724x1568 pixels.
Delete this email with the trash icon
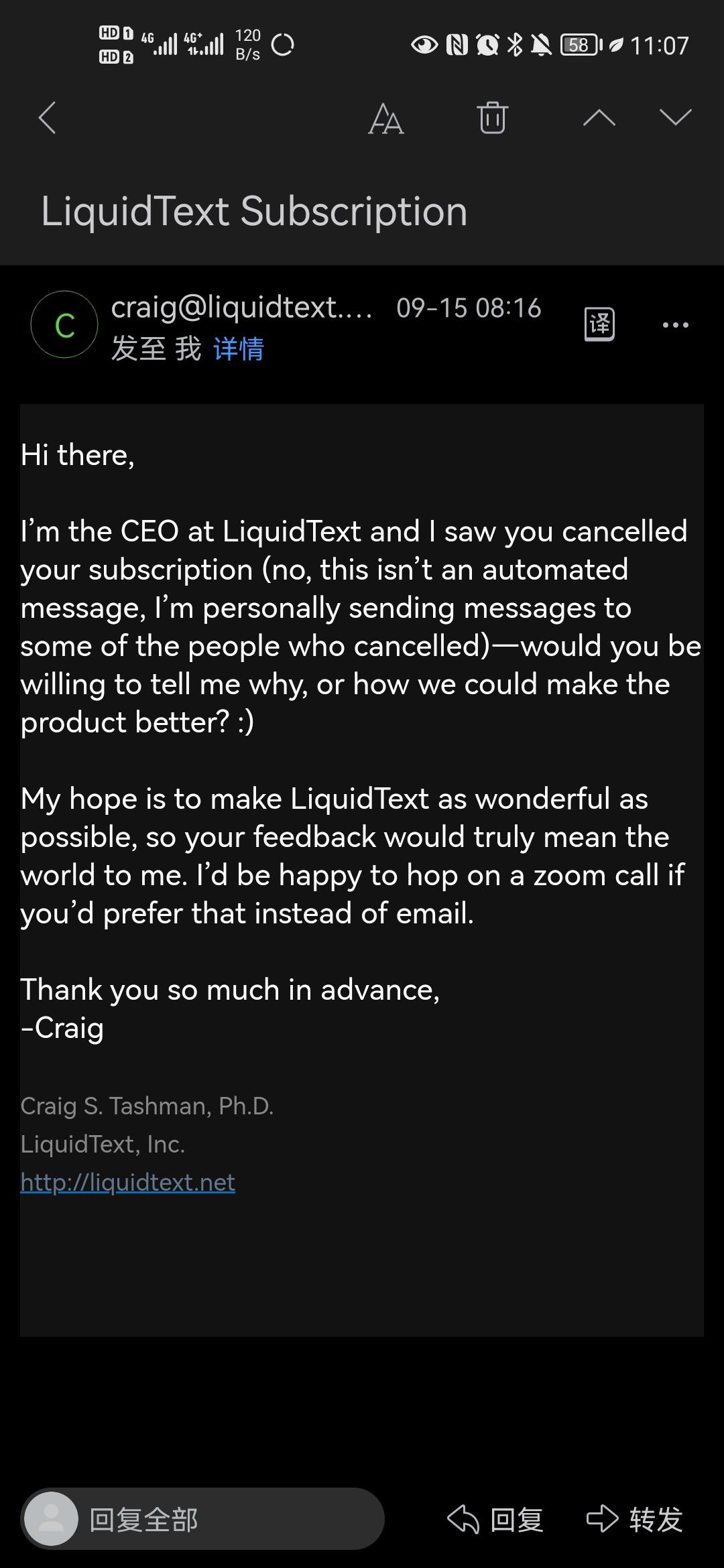pos(491,119)
